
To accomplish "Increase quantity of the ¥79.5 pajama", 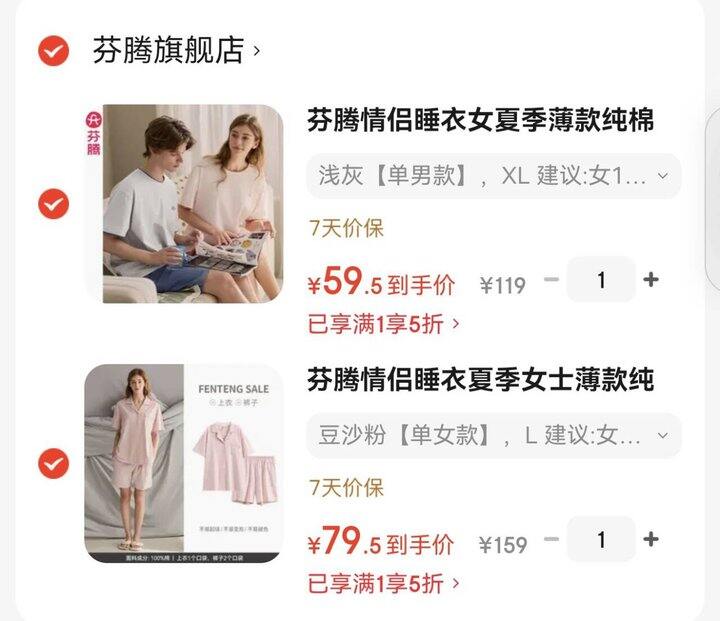I will click(651, 540).
